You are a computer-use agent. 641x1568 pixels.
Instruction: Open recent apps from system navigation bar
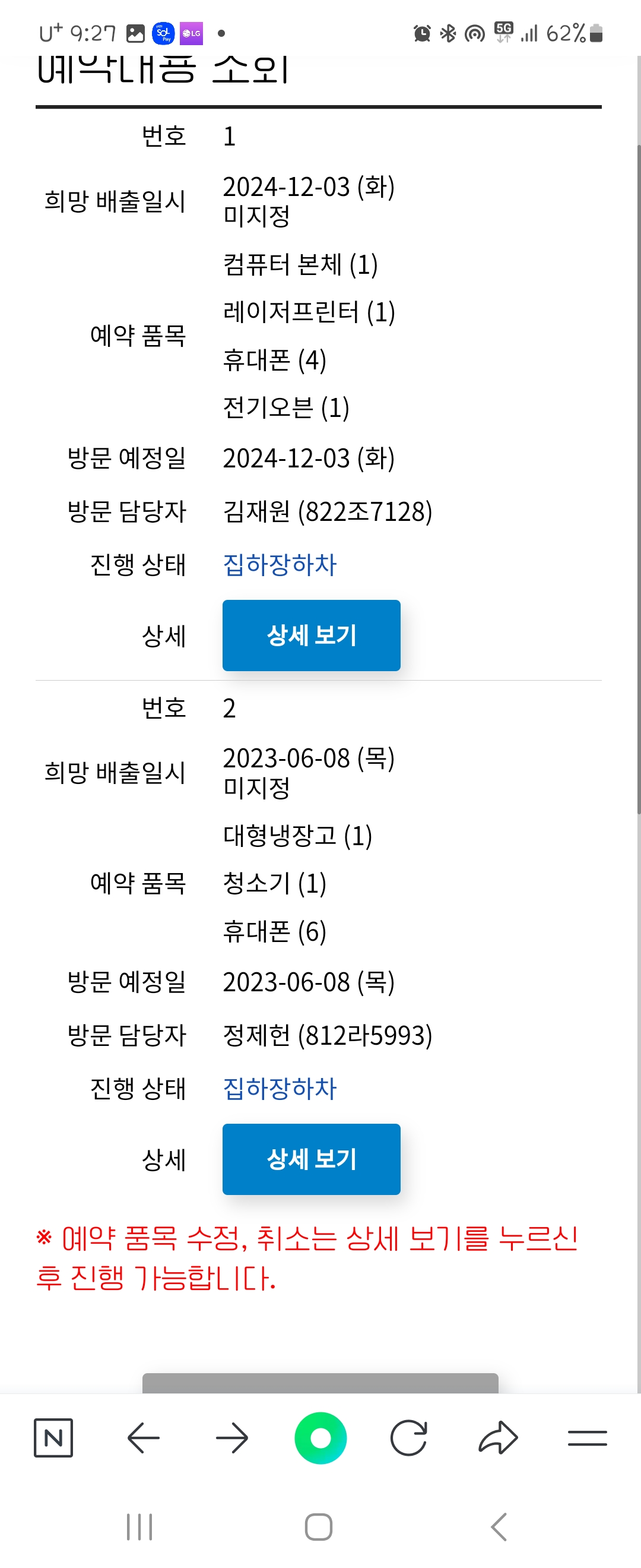139,1526
